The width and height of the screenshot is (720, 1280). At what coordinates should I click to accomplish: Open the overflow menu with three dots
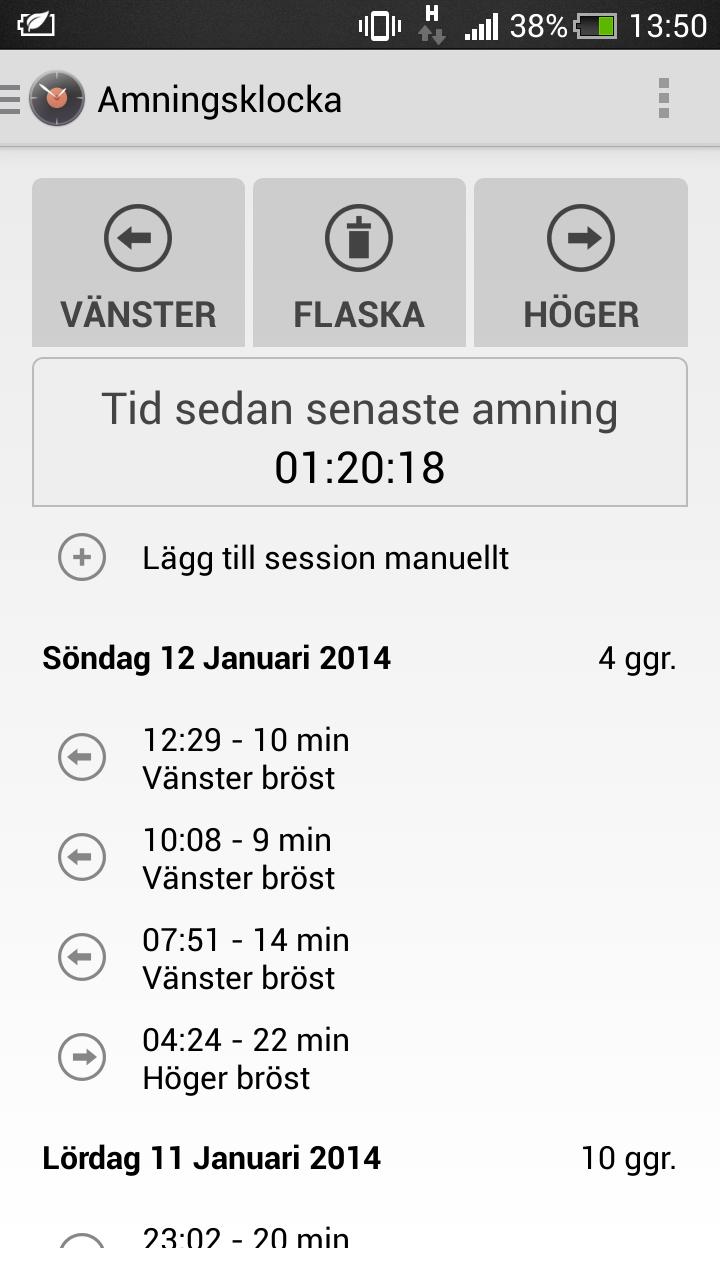point(663,98)
